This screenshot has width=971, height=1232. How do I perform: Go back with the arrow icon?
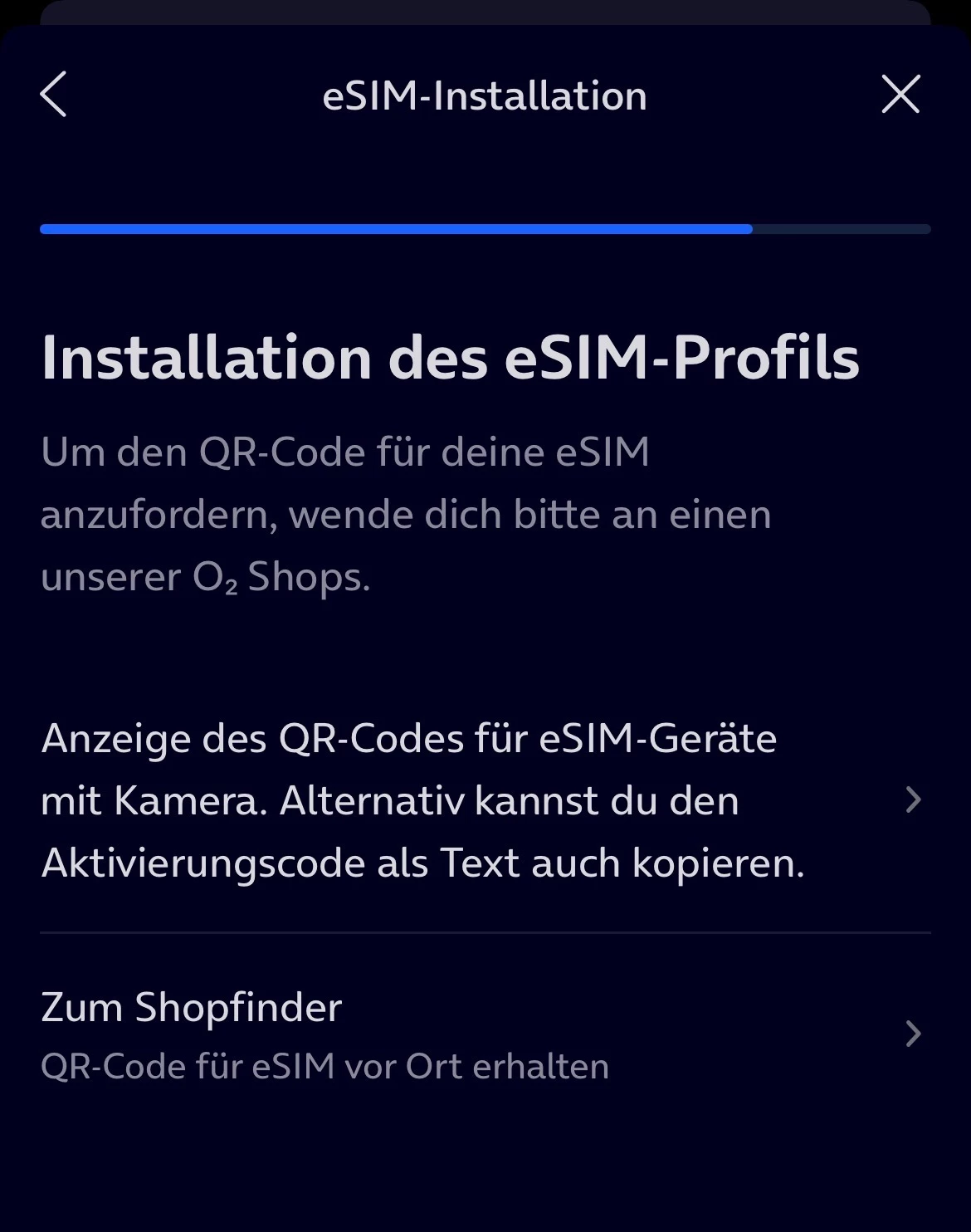(54, 95)
